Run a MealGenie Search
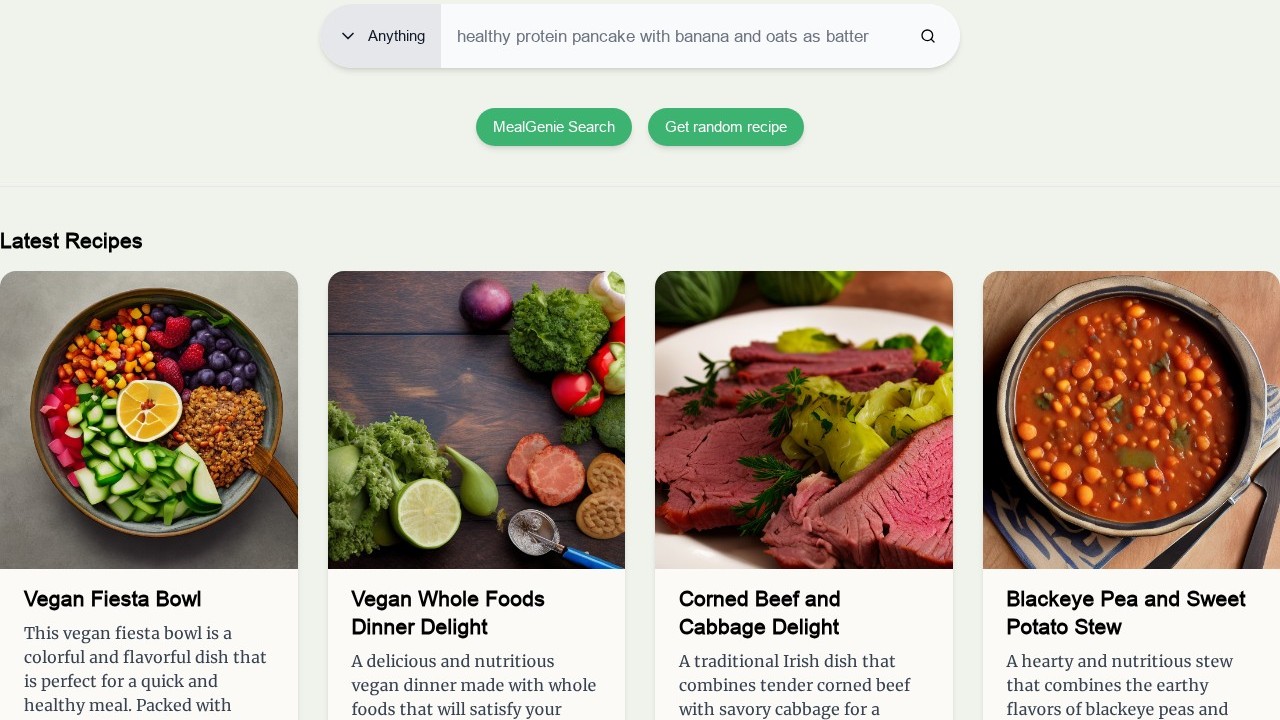 coord(553,127)
